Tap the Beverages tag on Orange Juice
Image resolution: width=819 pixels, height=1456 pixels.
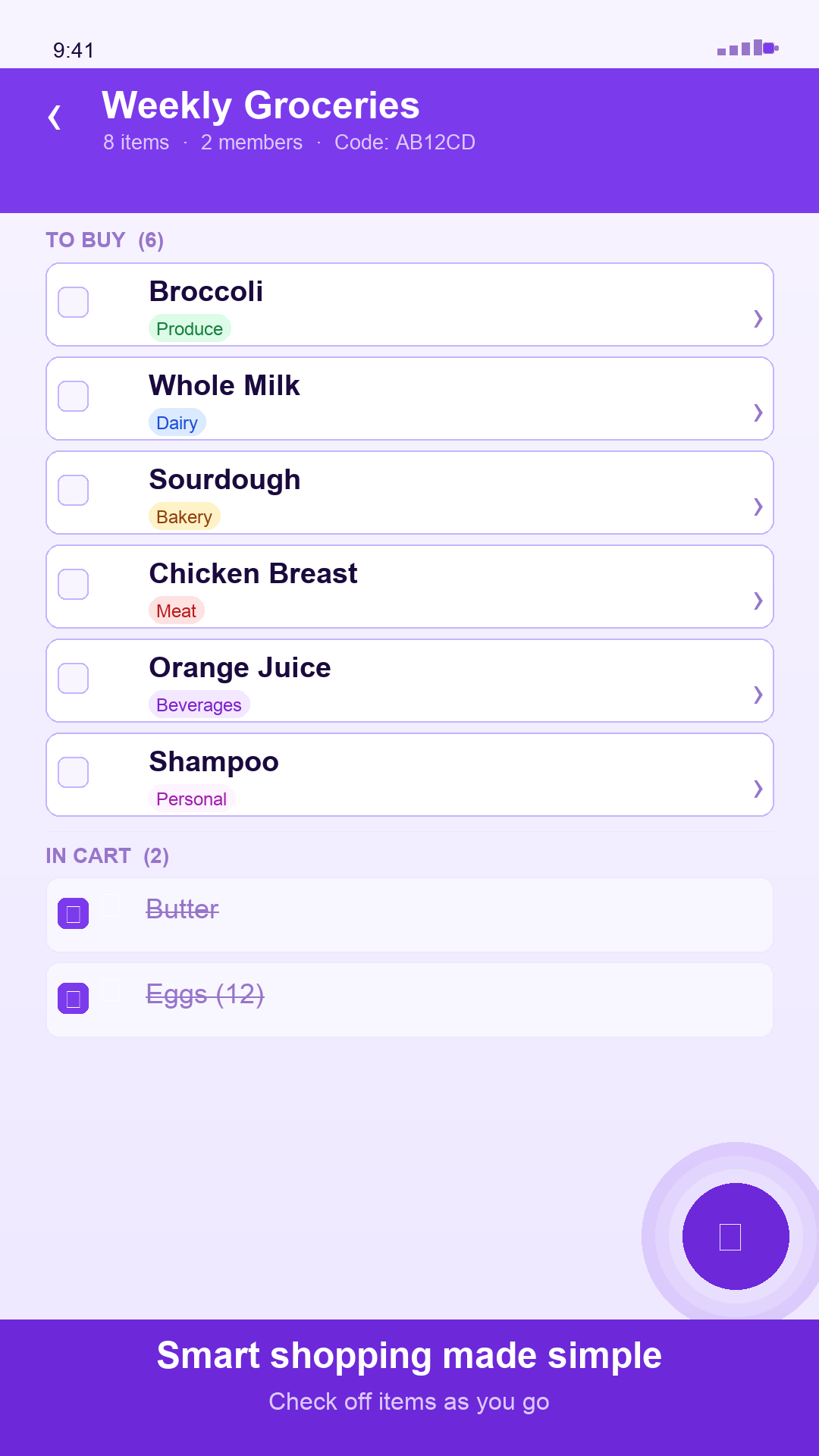tap(199, 704)
